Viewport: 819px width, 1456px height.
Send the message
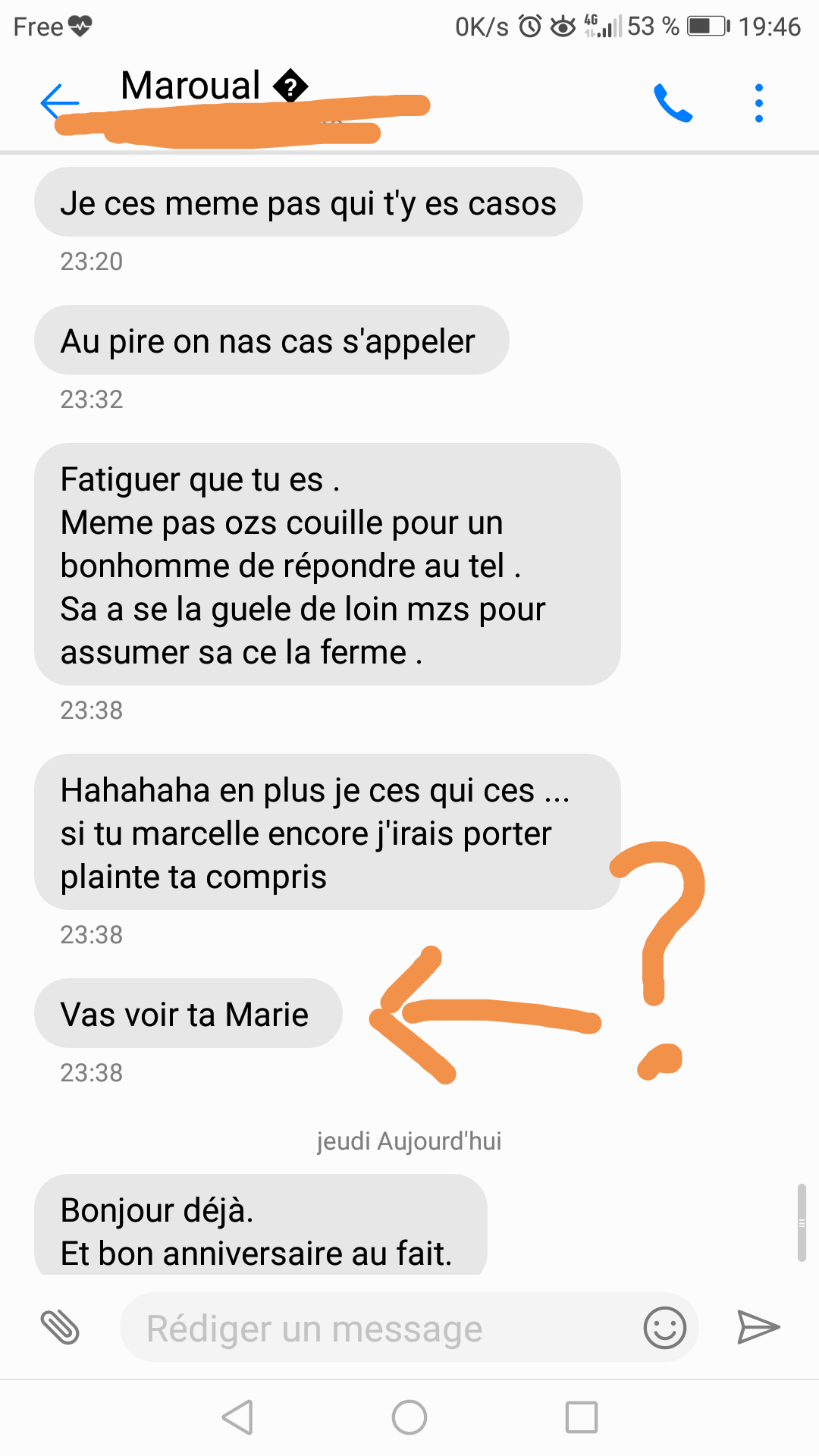click(x=758, y=1327)
